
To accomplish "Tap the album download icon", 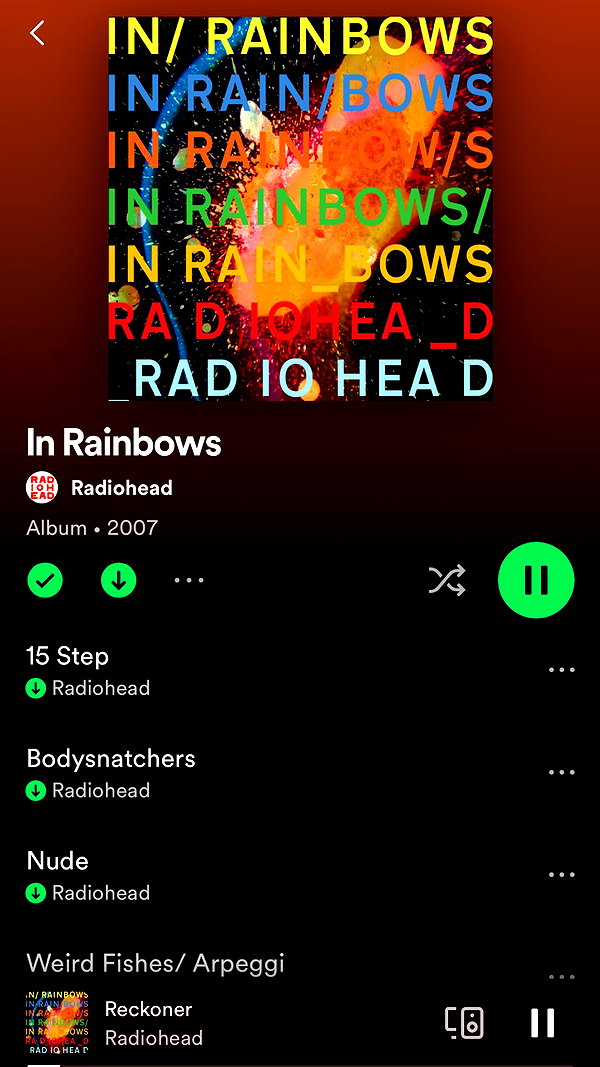I will coord(118,580).
